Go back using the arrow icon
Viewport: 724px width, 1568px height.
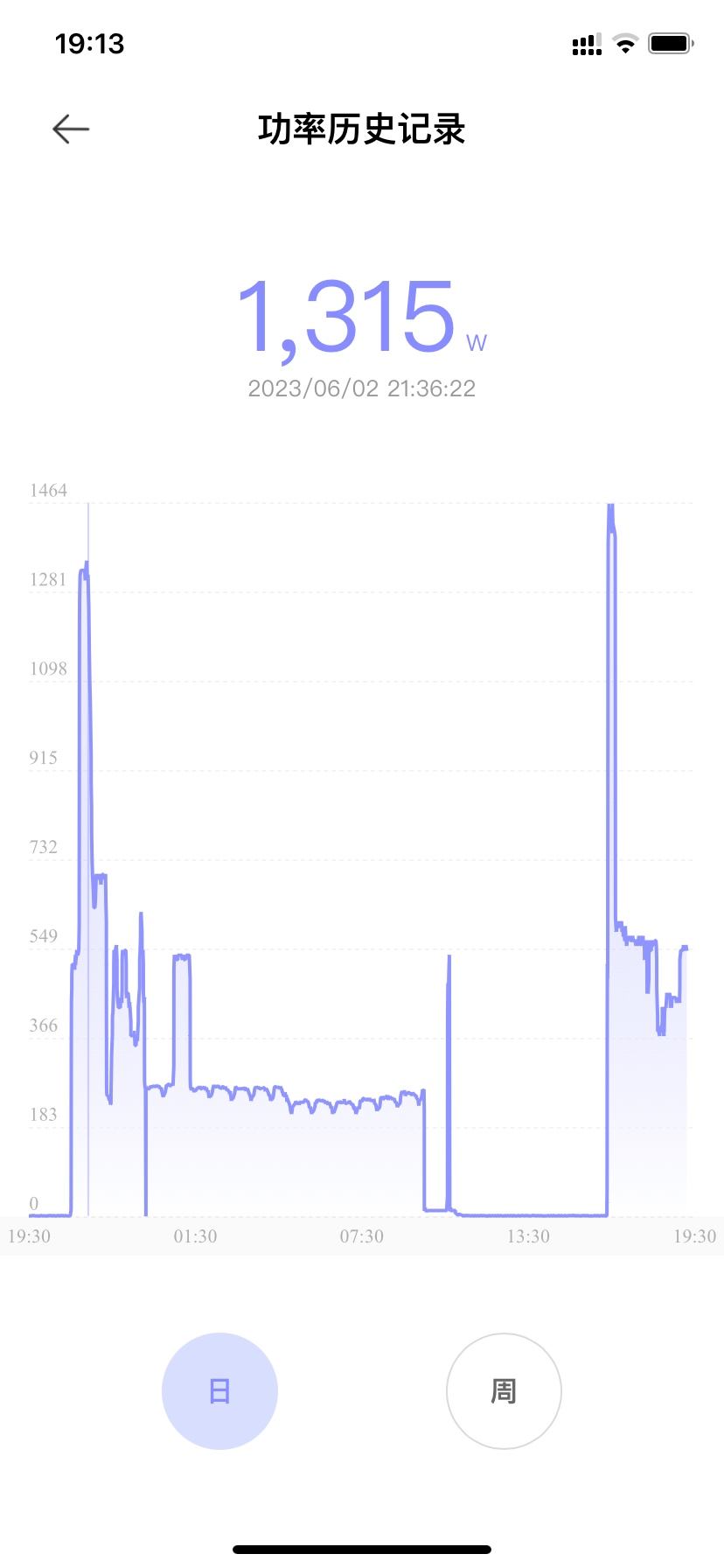[x=71, y=129]
